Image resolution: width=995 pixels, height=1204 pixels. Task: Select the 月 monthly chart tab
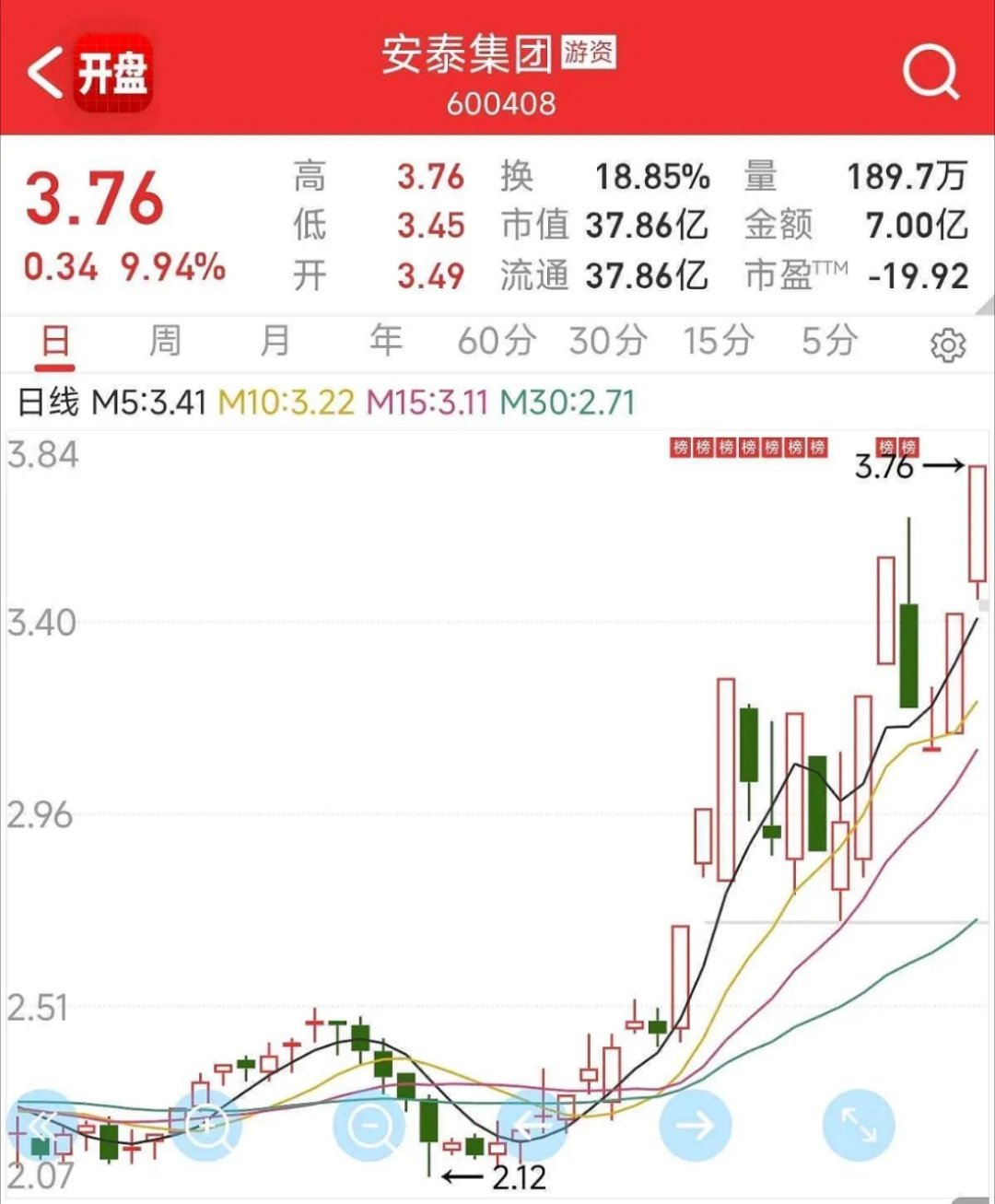click(275, 342)
